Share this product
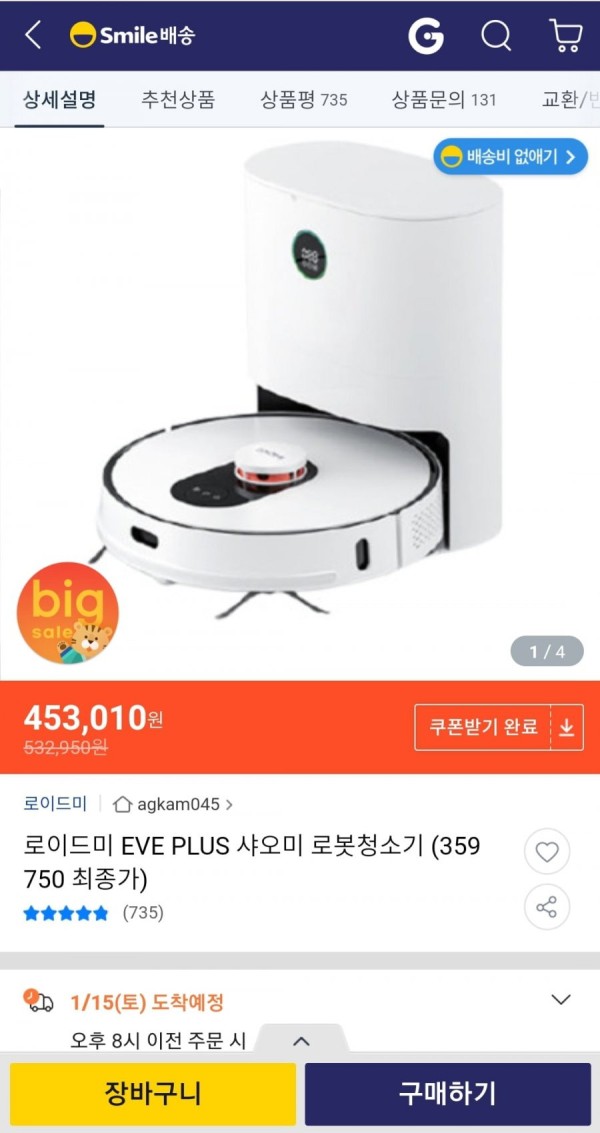 pyautogui.click(x=547, y=907)
